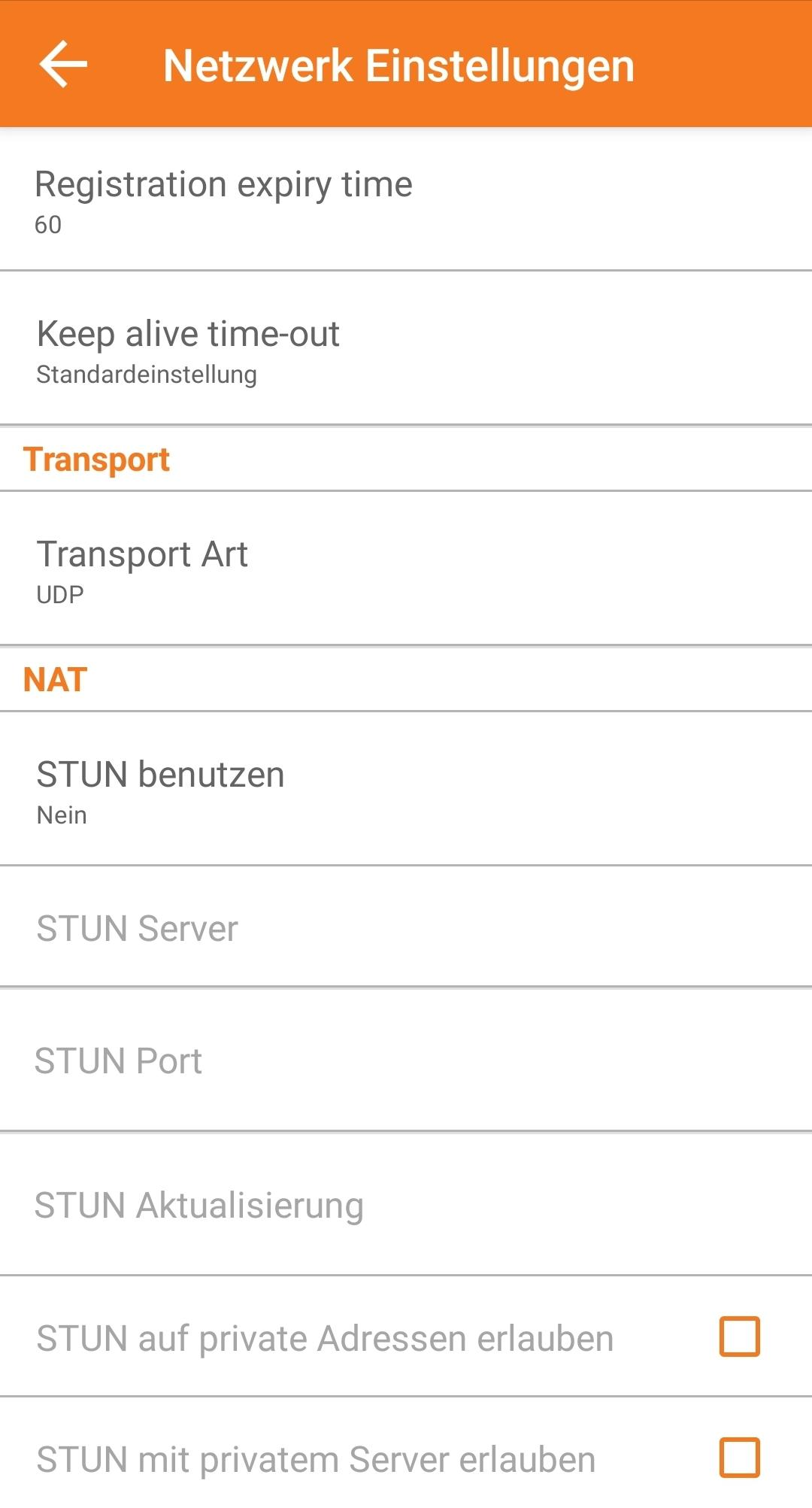The width and height of the screenshot is (812, 1508).
Task: Tap the STUN Port row
Action: (x=406, y=1060)
